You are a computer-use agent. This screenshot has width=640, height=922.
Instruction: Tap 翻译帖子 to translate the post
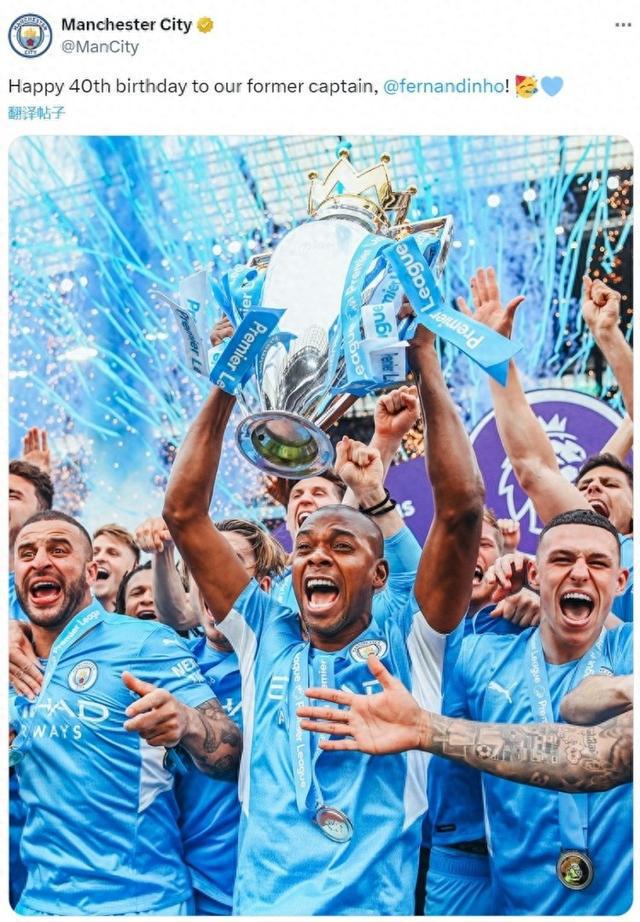pos(37,113)
